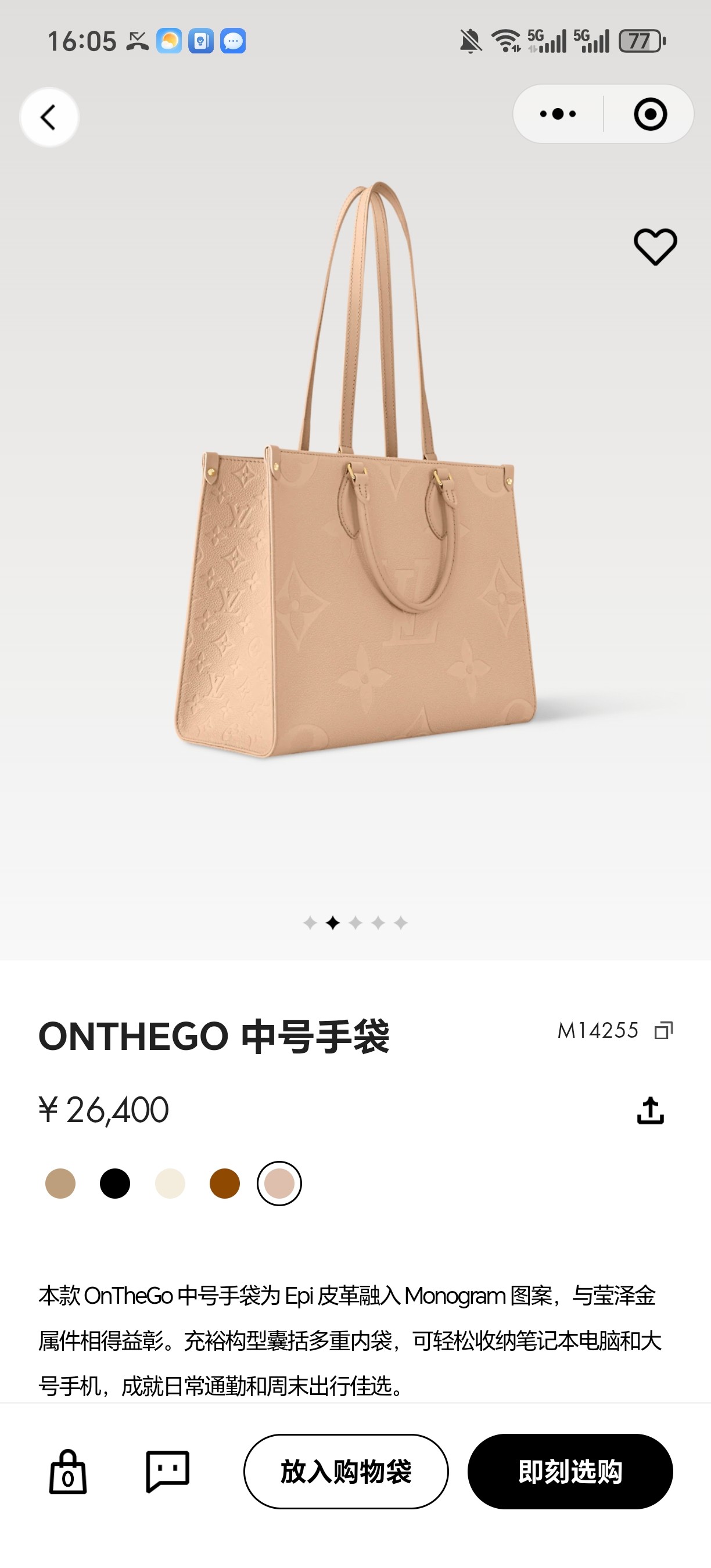Go back using the arrow button
Image resolution: width=711 pixels, height=1568 pixels.
pos(49,117)
